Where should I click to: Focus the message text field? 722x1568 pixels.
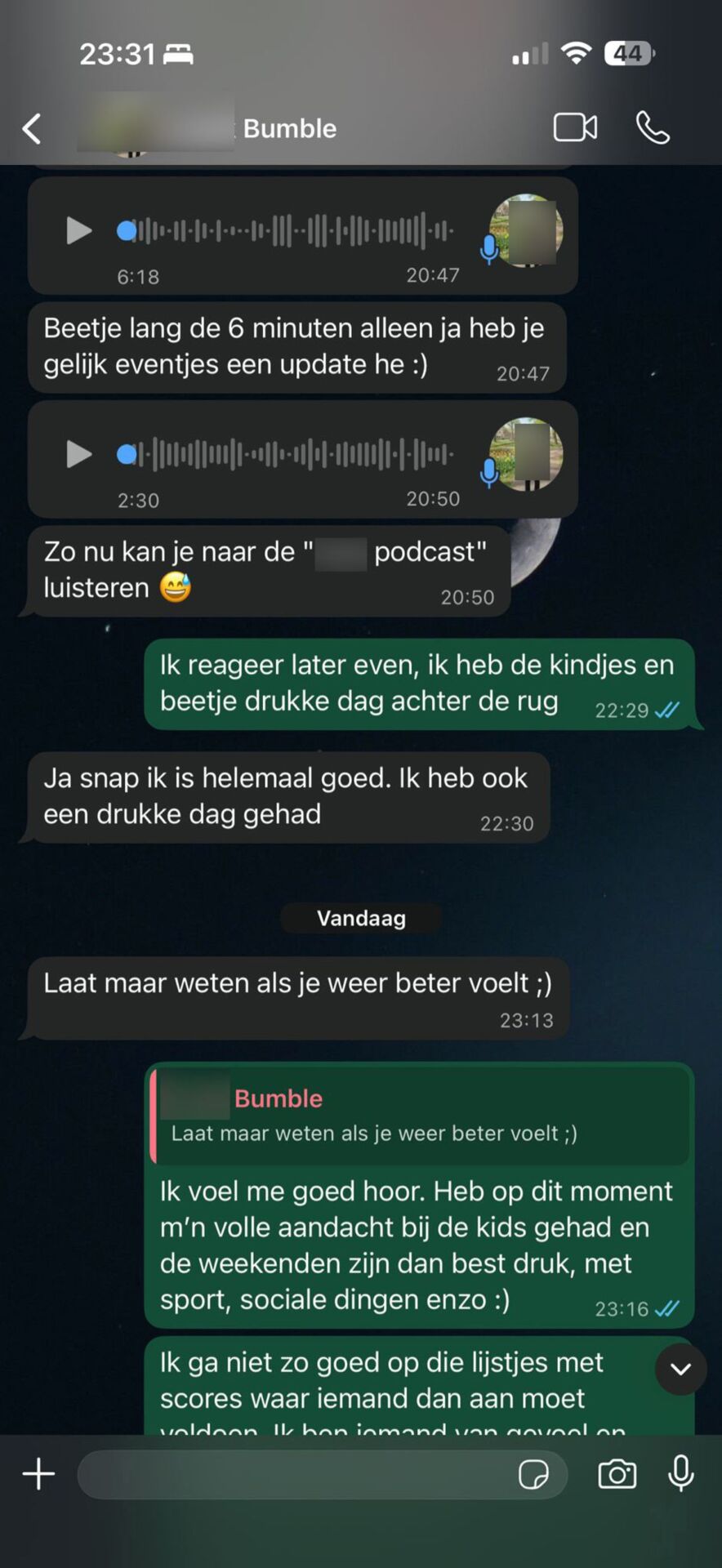(x=294, y=1474)
